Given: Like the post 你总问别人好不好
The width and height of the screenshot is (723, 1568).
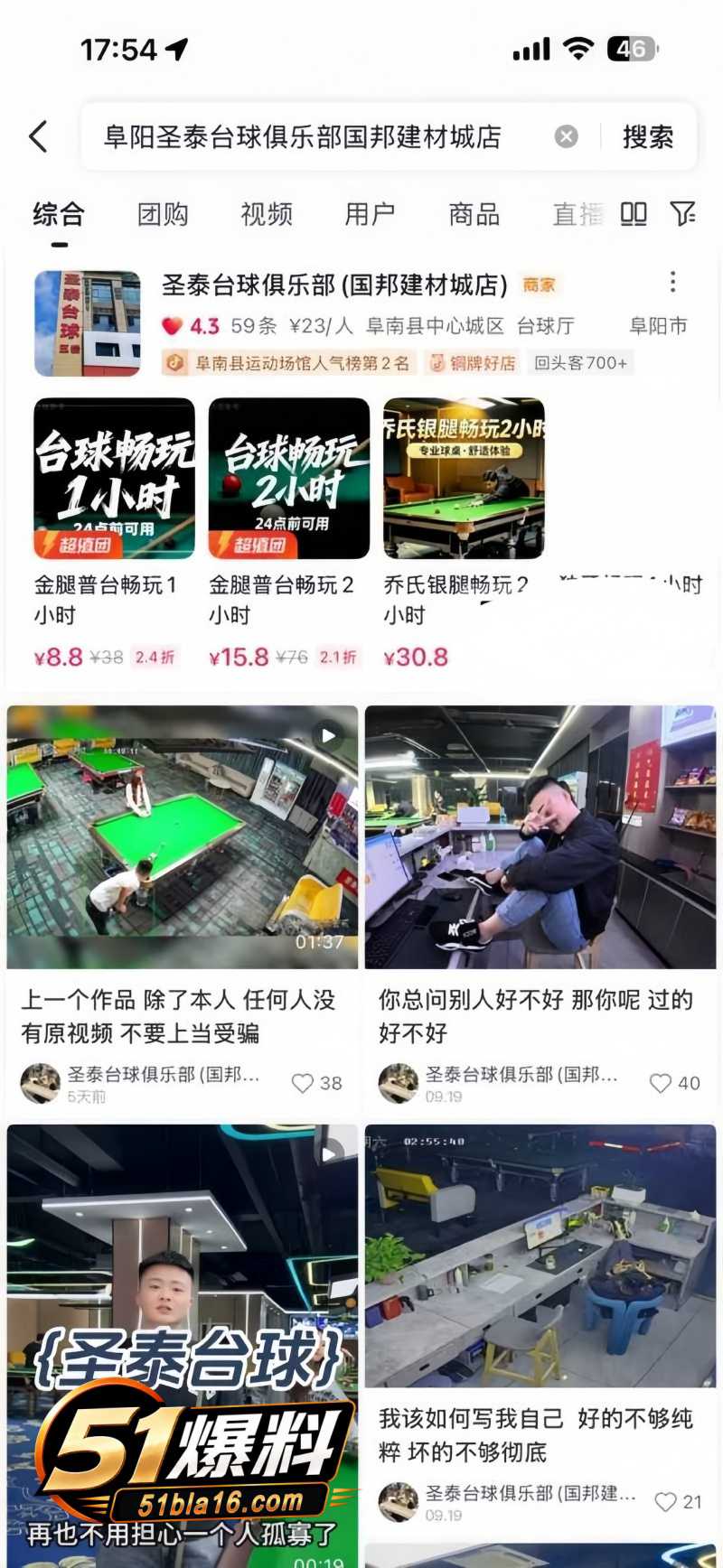Looking at the screenshot, I should click(661, 1083).
